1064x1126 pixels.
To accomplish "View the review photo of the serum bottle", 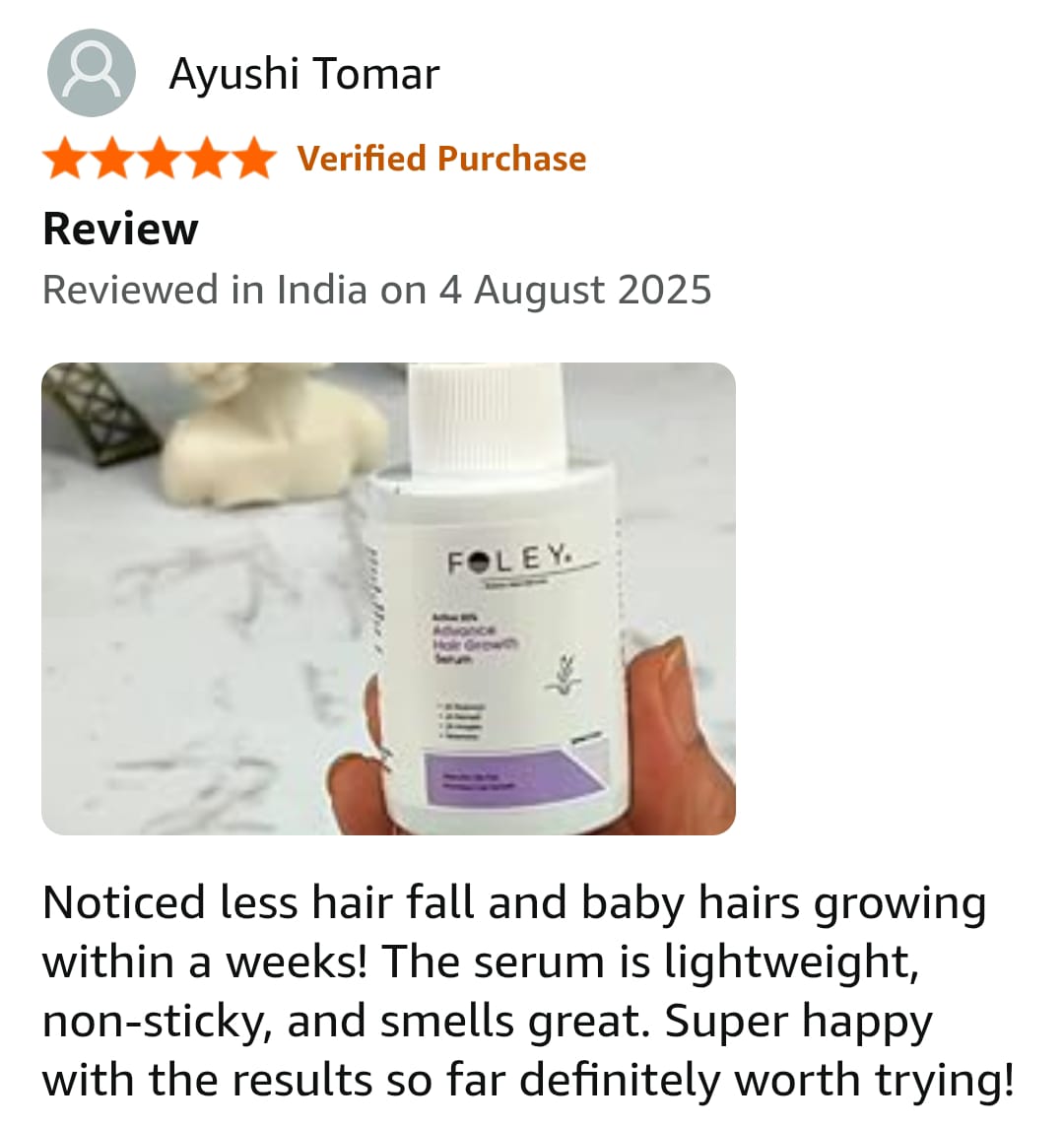I will [388, 599].
